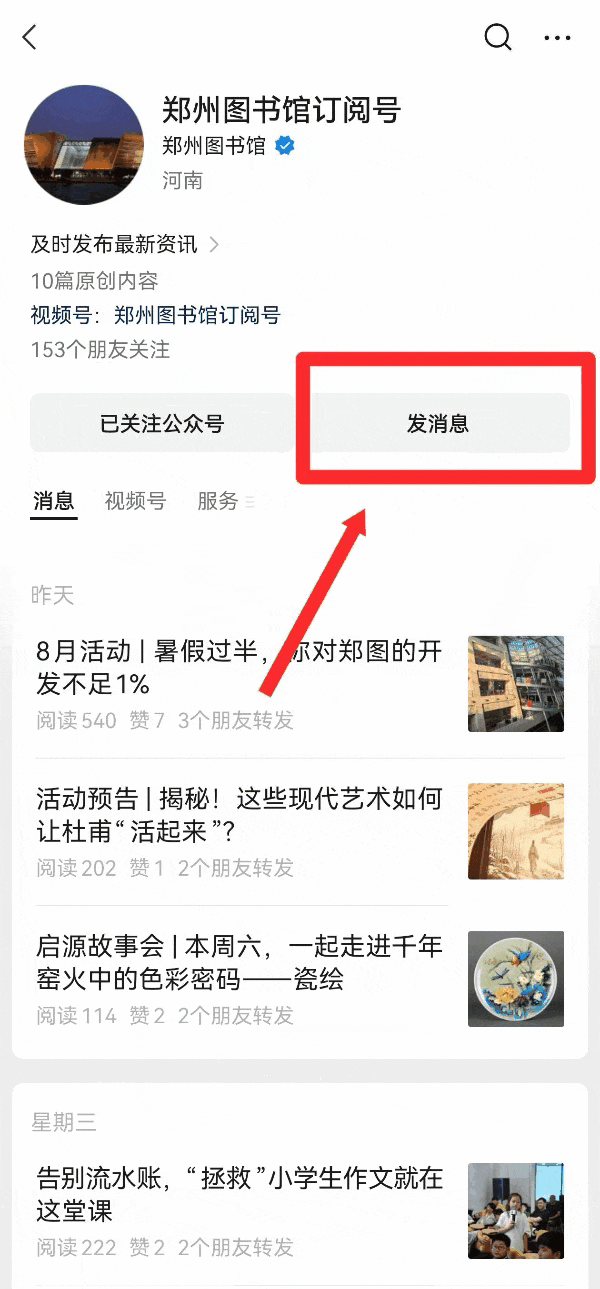
Task: Go back using the top-left arrow
Action: [30, 38]
